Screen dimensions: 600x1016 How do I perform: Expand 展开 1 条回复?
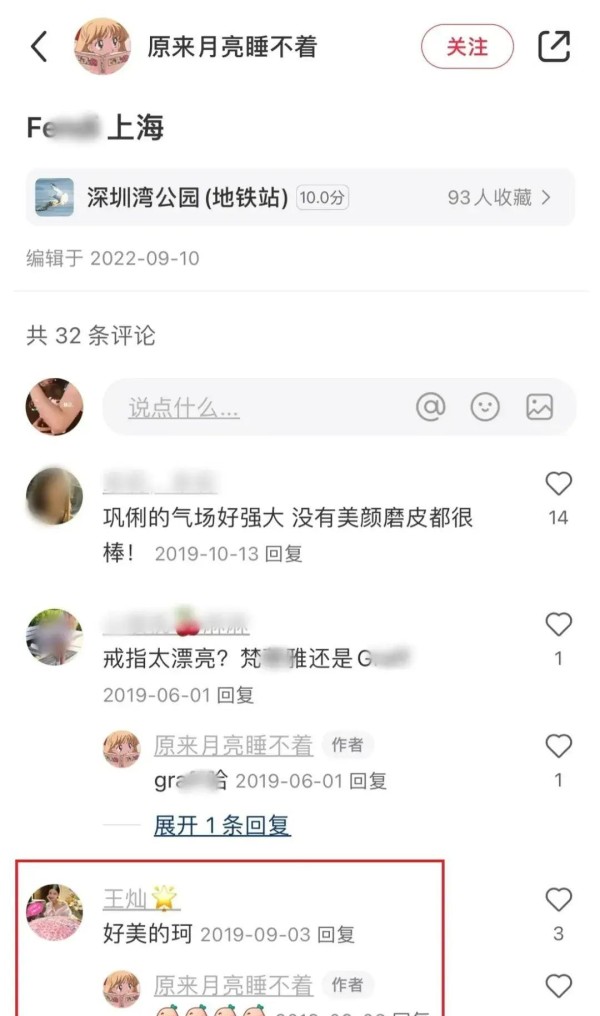tap(222, 825)
